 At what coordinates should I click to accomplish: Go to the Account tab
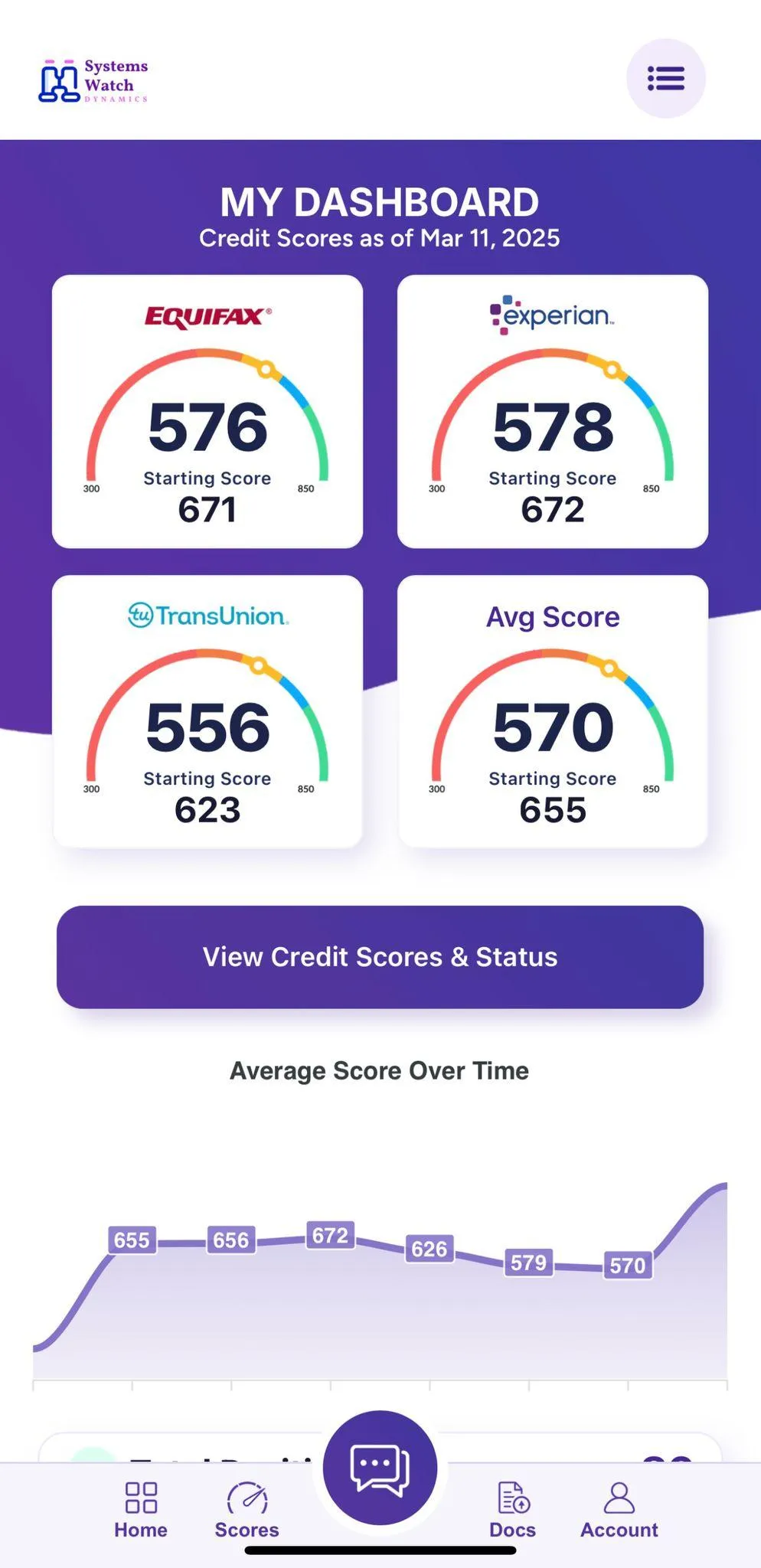coord(619,1510)
